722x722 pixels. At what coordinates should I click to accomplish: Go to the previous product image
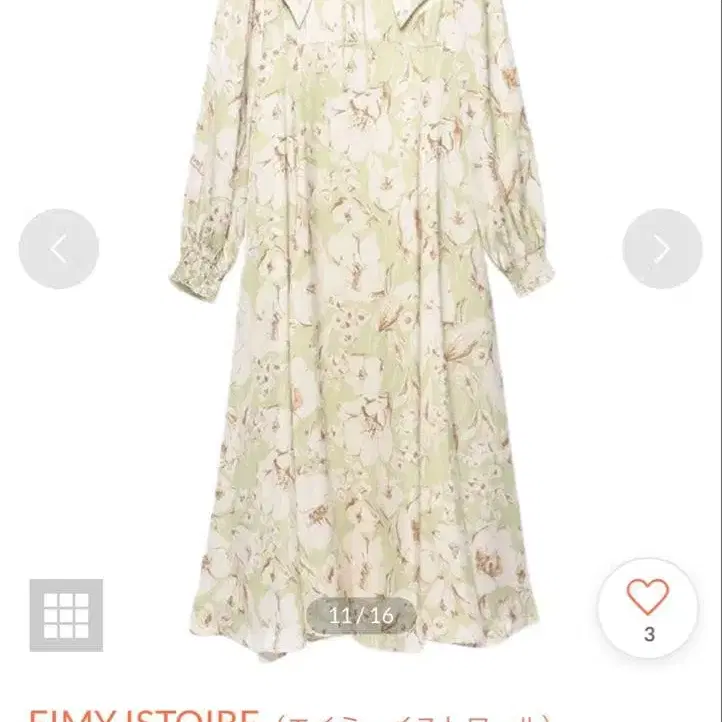(x=59, y=249)
